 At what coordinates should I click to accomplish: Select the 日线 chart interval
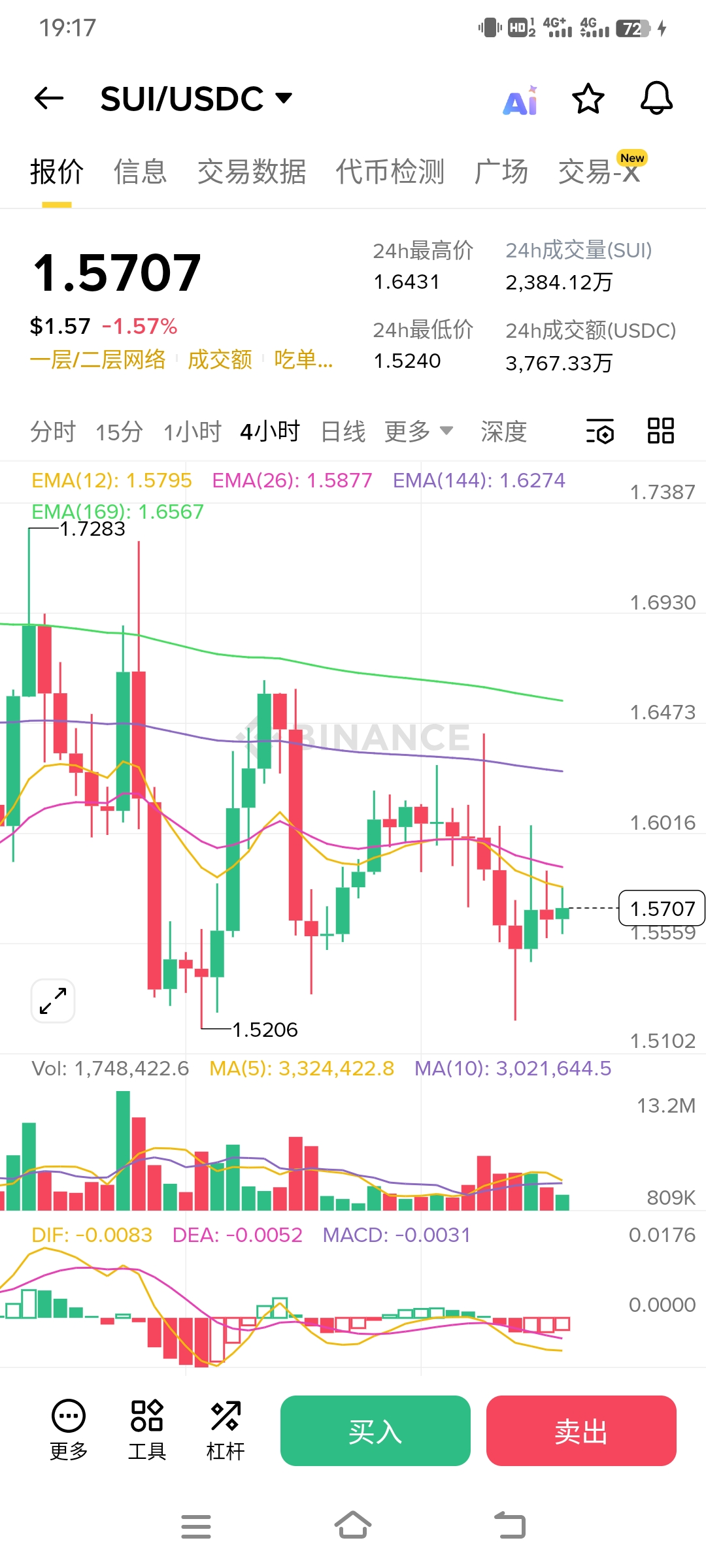(x=343, y=432)
